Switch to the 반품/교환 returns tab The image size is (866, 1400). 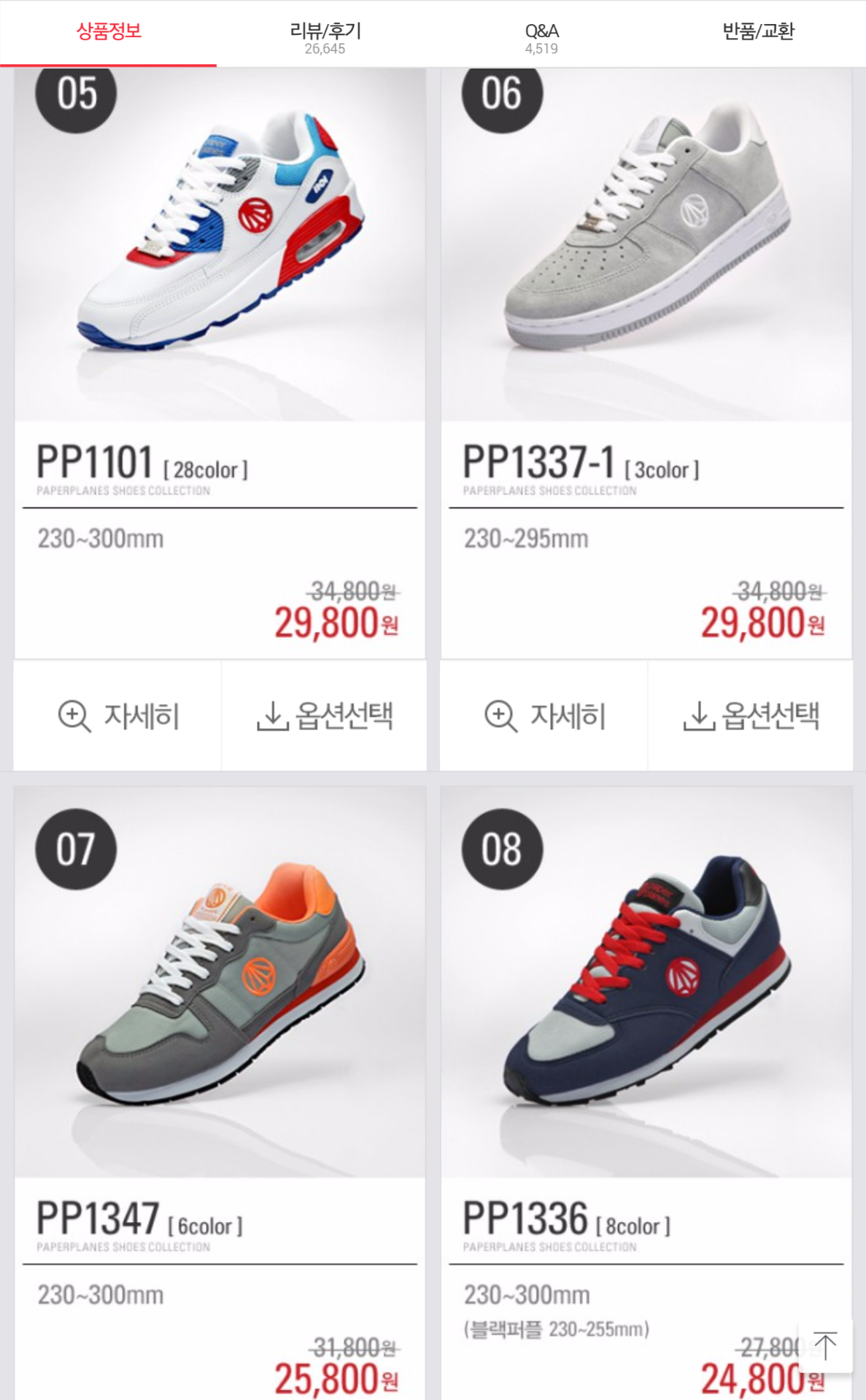pos(758,32)
